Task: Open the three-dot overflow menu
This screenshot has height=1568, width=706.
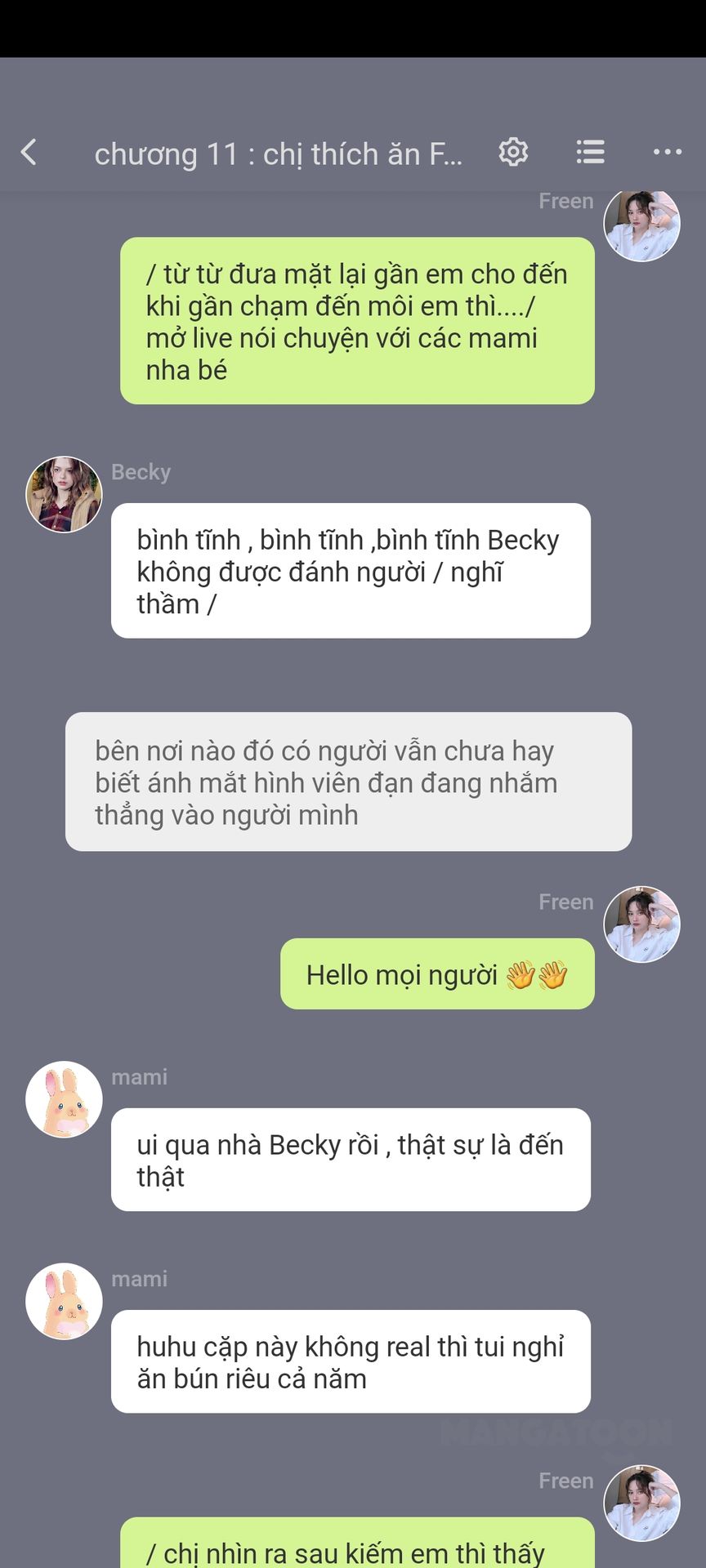Action: pyautogui.click(x=667, y=152)
